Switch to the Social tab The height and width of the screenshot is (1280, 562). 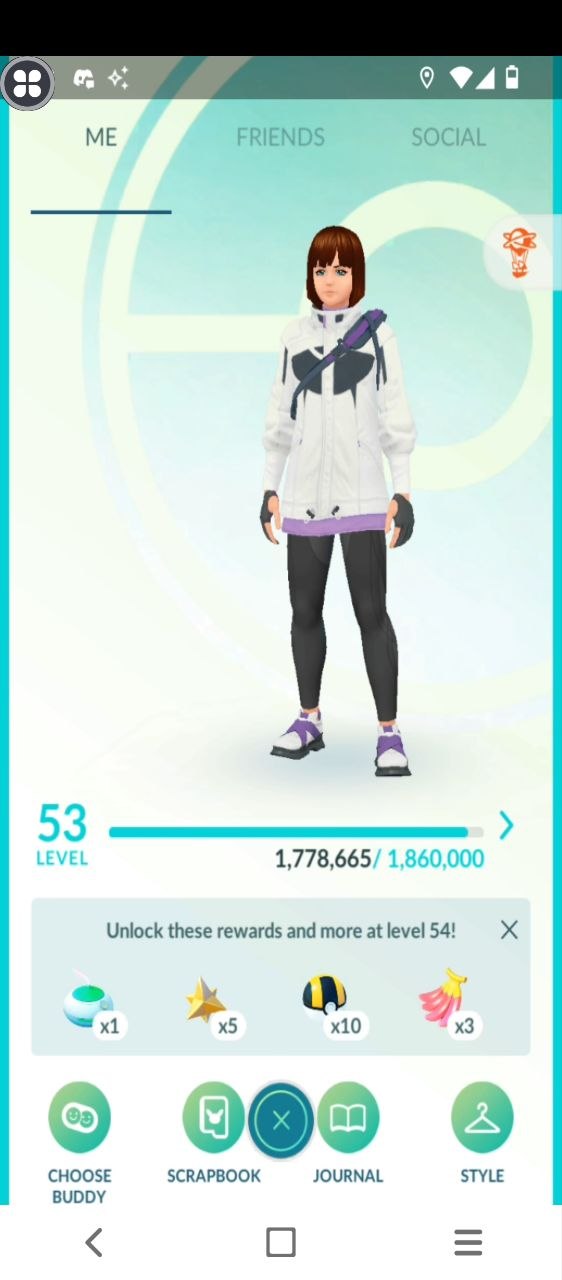pos(448,137)
